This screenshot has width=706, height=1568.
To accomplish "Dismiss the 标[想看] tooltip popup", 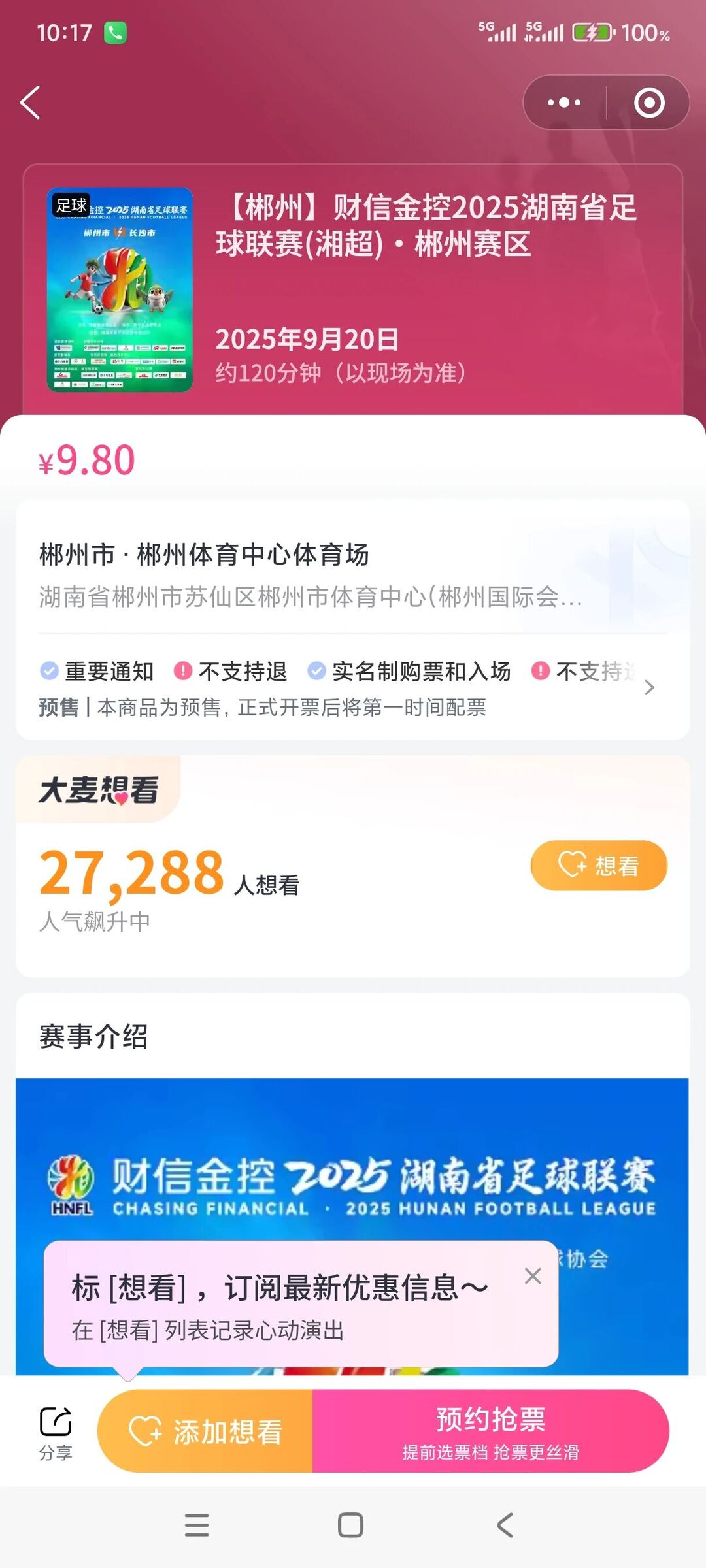I will (x=533, y=1275).
